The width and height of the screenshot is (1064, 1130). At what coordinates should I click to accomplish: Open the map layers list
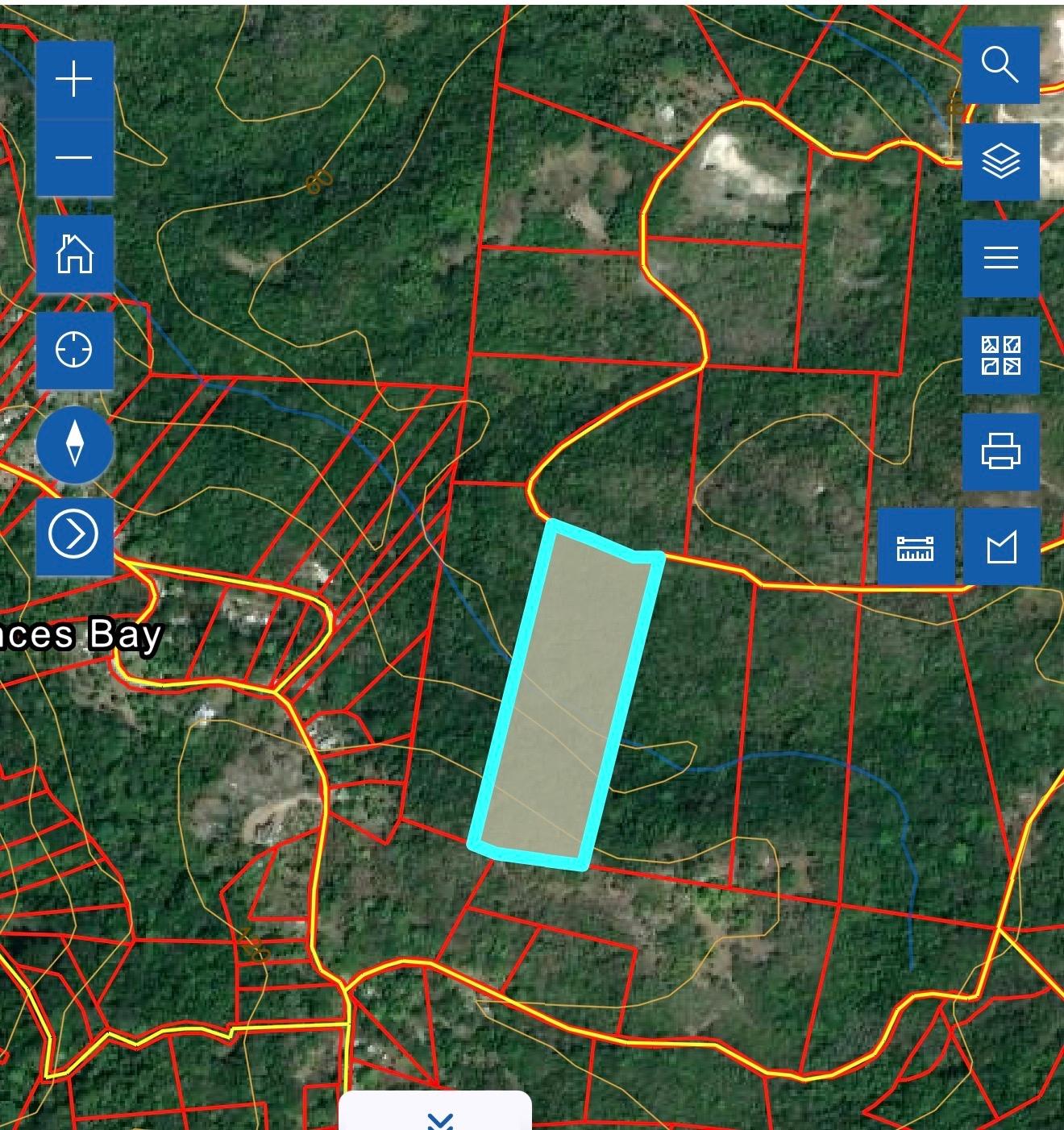[x=1000, y=161]
